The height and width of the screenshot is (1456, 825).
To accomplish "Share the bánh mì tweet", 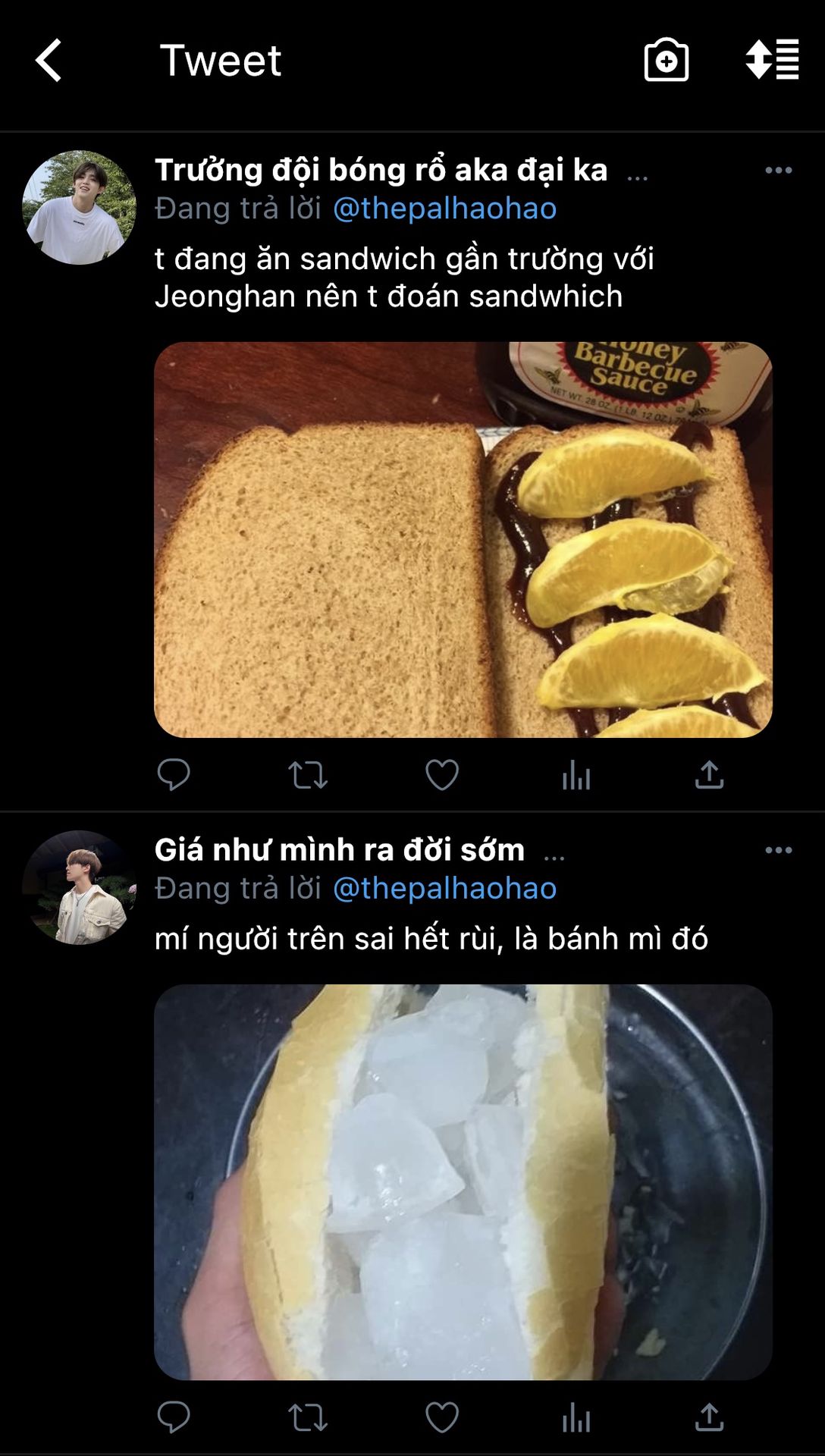I will click(710, 1417).
